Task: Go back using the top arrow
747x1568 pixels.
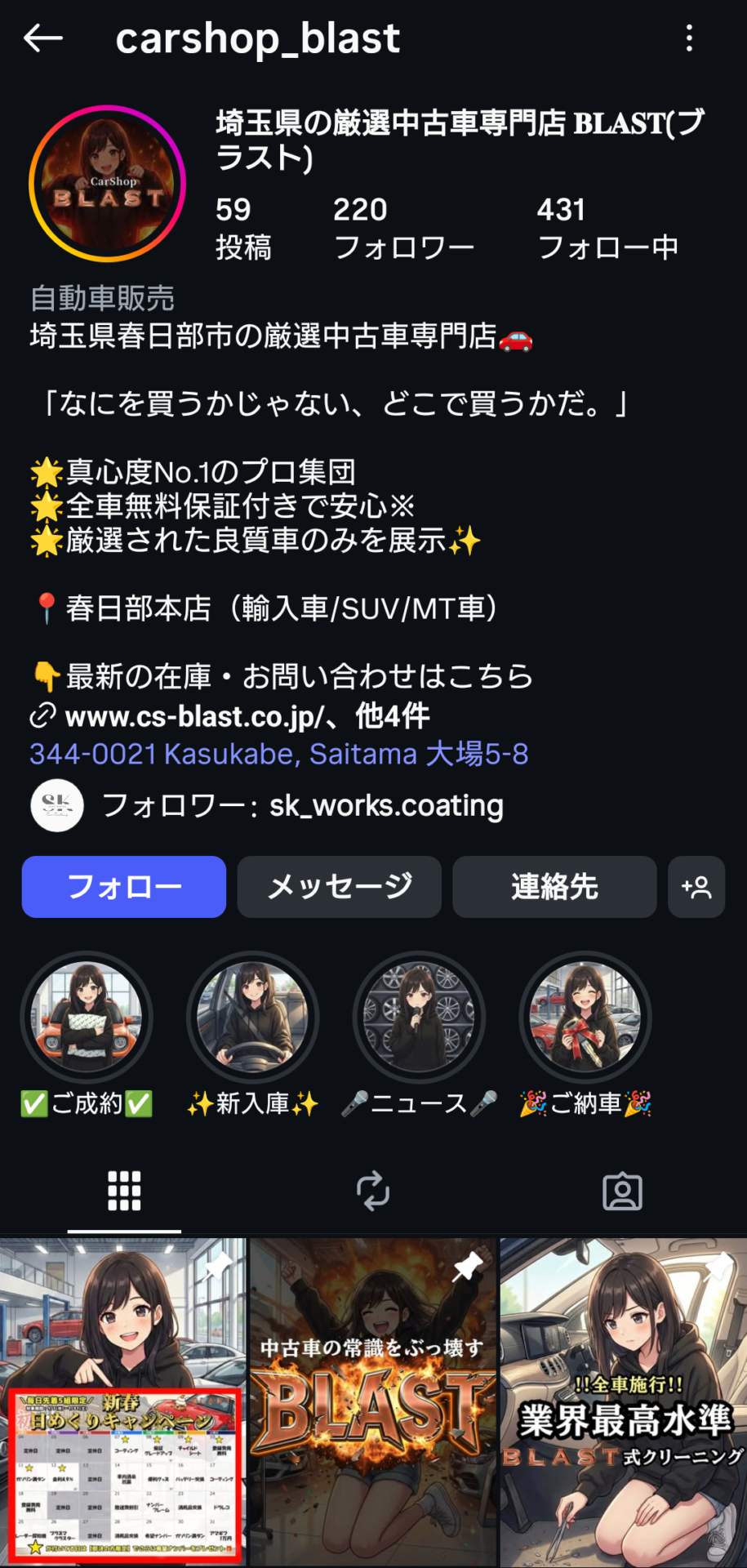Action: (x=43, y=38)
